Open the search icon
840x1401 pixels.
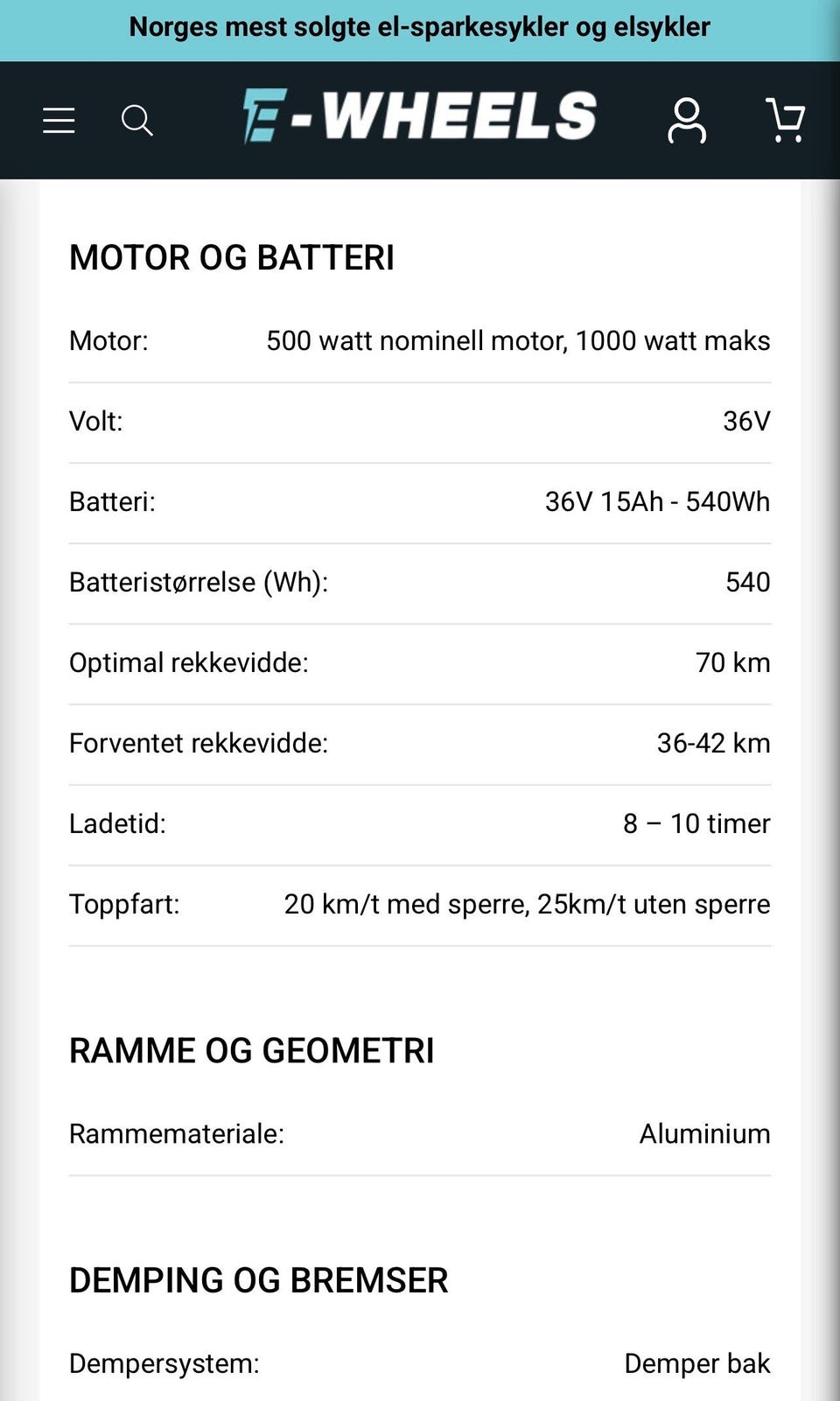point(136,120)
